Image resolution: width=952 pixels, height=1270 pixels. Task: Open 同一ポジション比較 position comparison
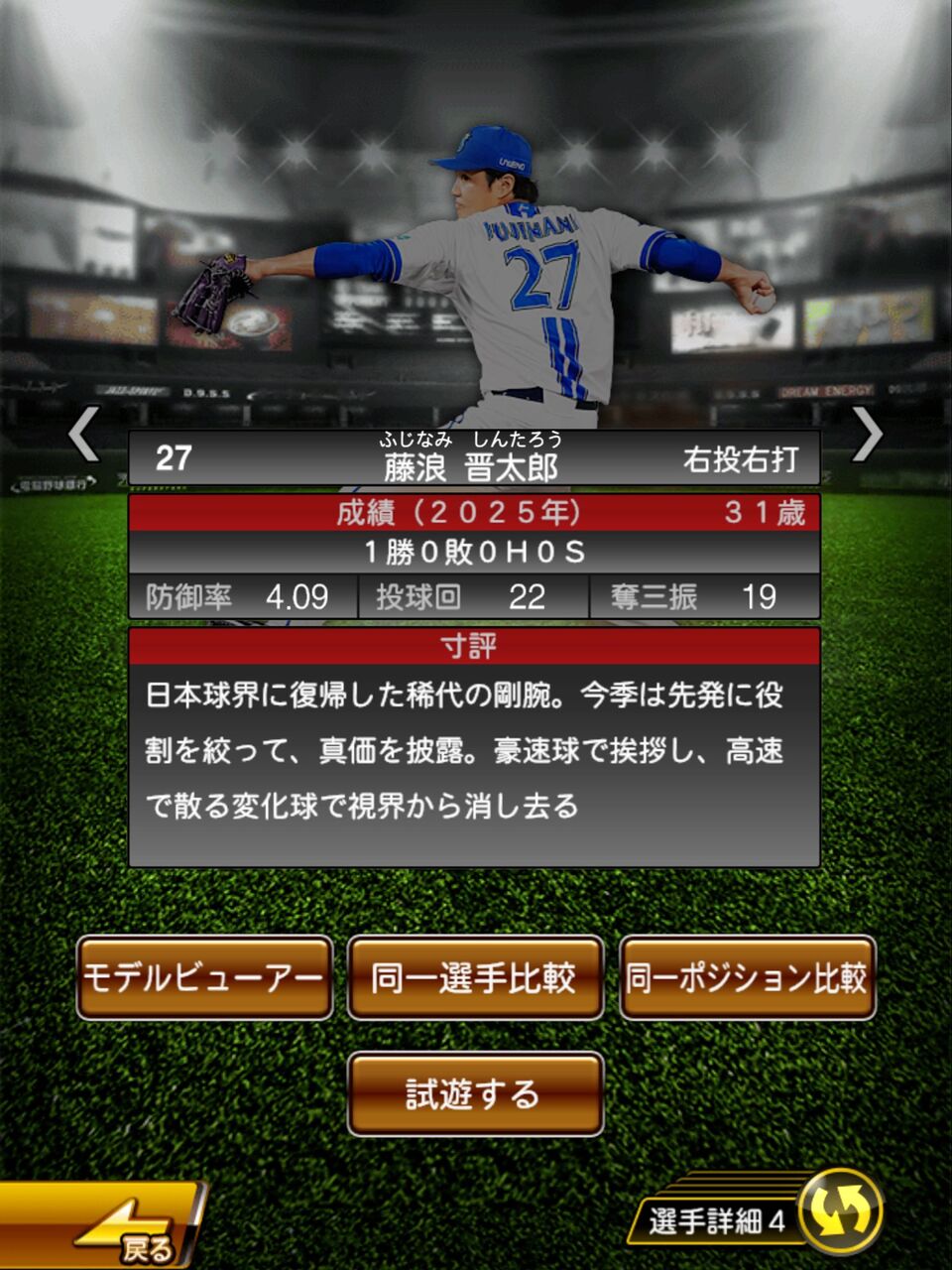point(748,978)
